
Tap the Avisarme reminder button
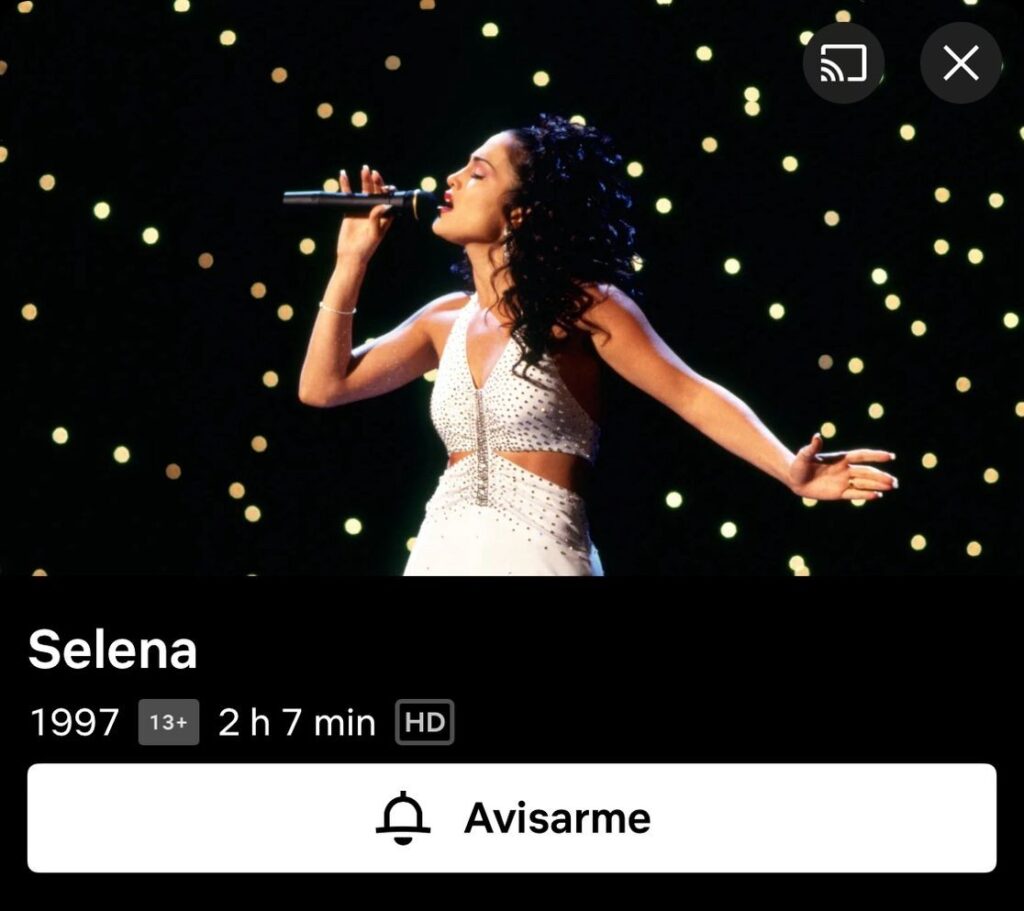coord(512,818)
